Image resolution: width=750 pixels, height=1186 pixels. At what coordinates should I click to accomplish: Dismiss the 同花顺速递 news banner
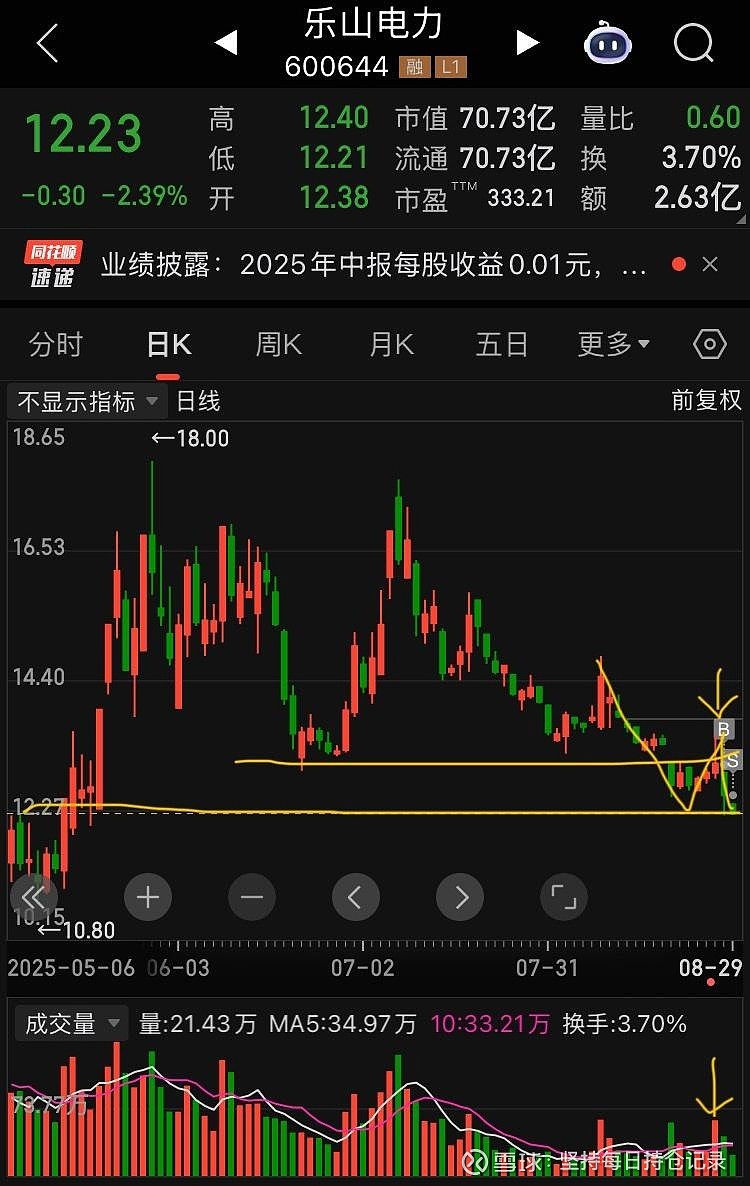tap(710, 265)
